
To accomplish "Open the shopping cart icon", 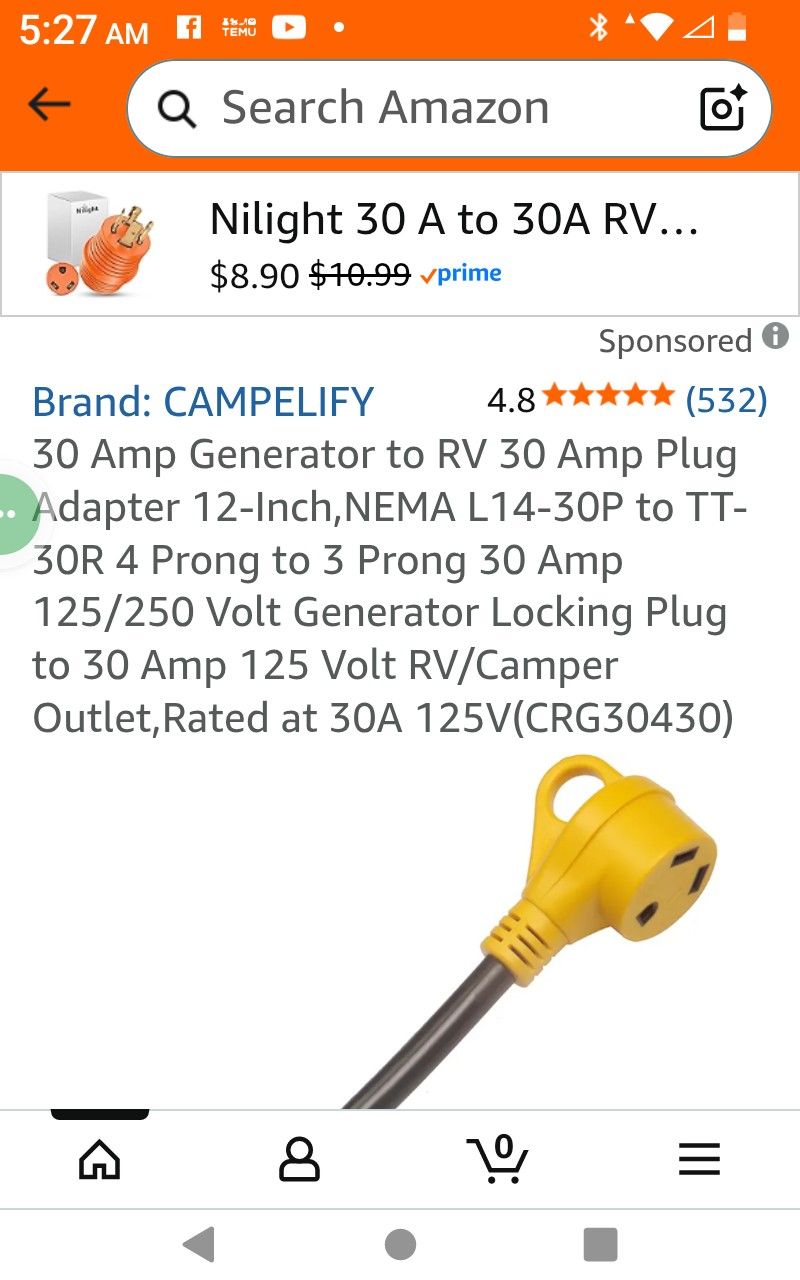I will [500, 1159].
